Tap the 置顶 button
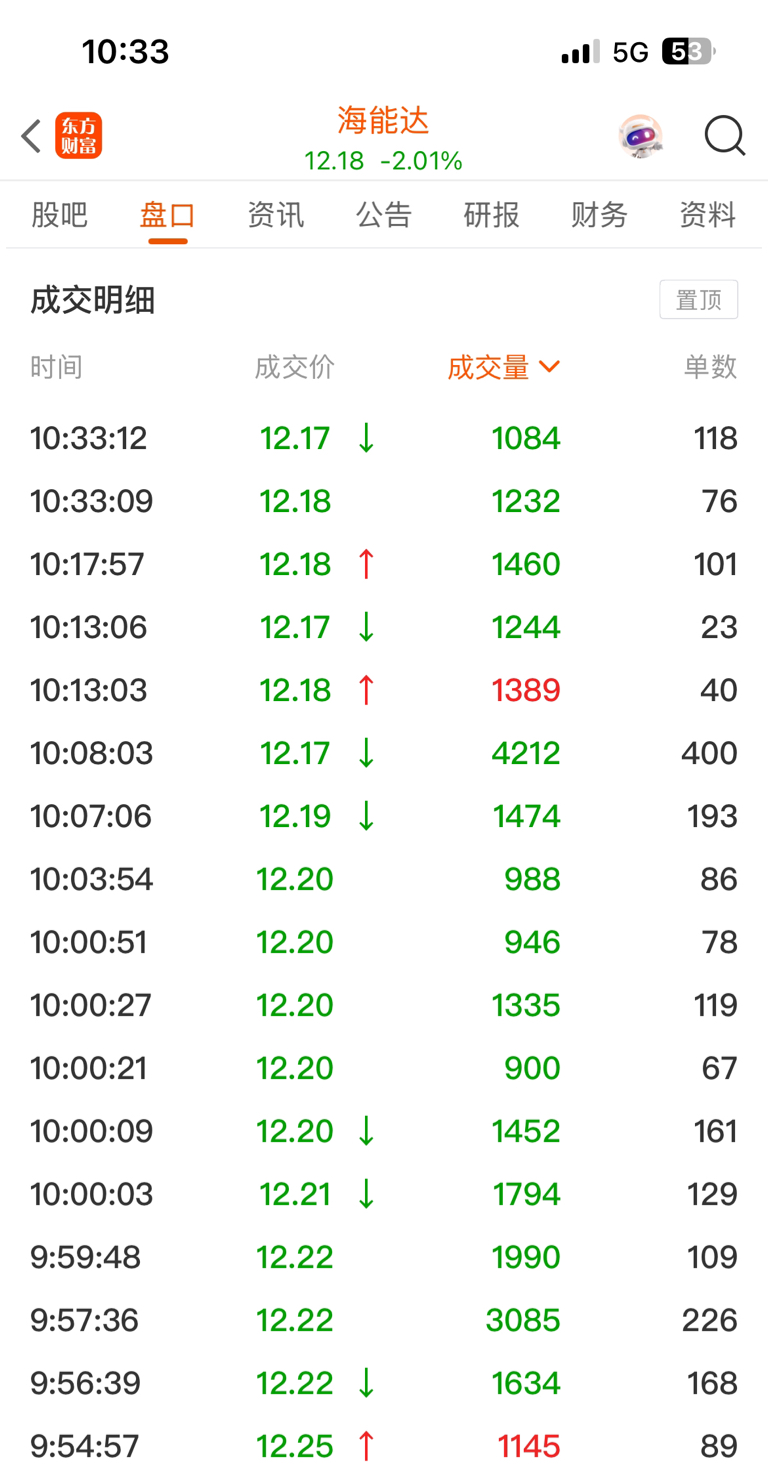This screenshot has width=768, height=1479. [699, 300]
